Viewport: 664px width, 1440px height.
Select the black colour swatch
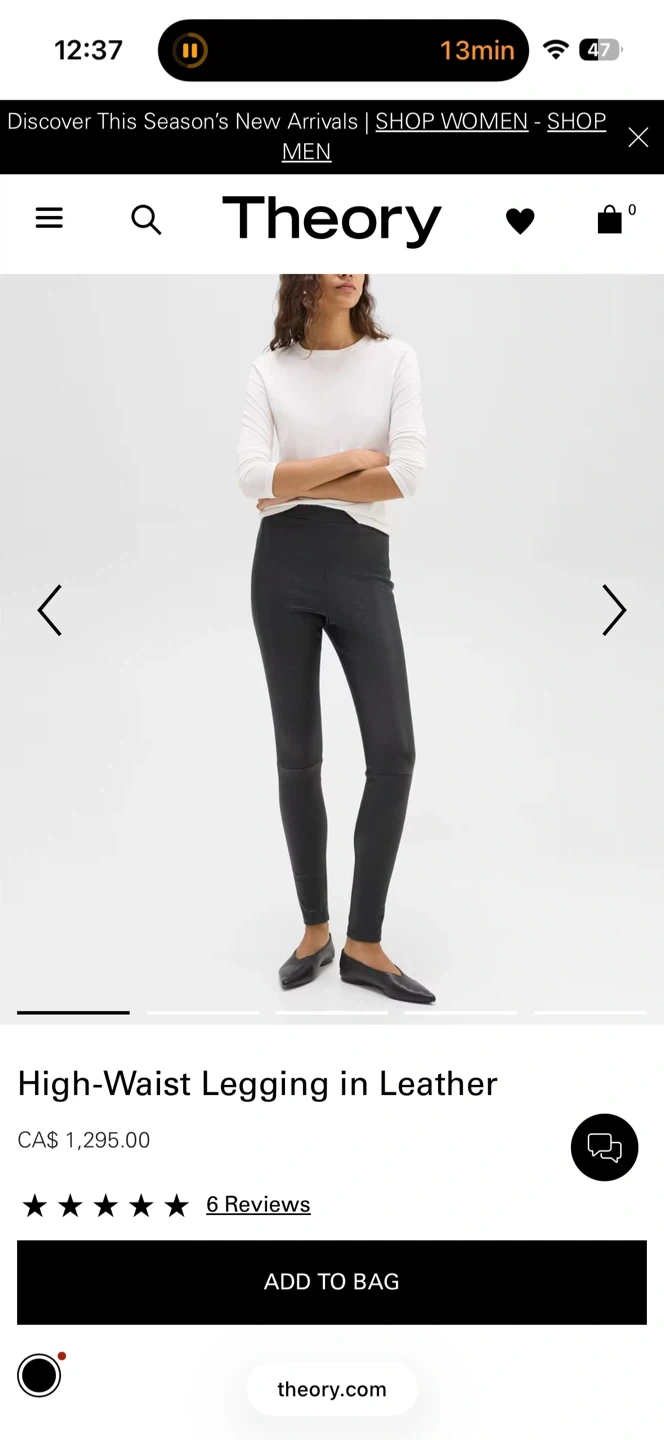tap(39, 1375)
